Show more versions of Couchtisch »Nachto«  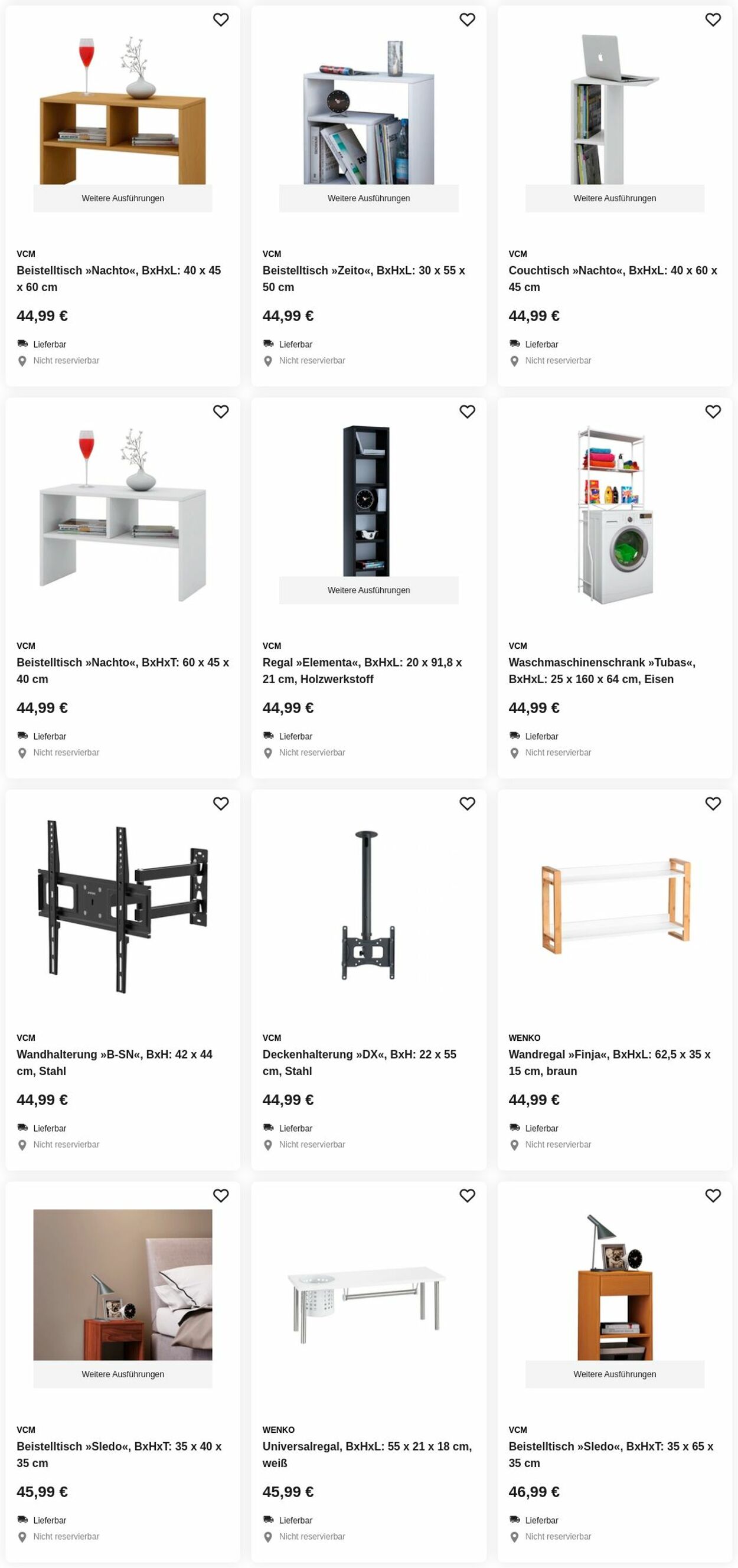point(614,198)
